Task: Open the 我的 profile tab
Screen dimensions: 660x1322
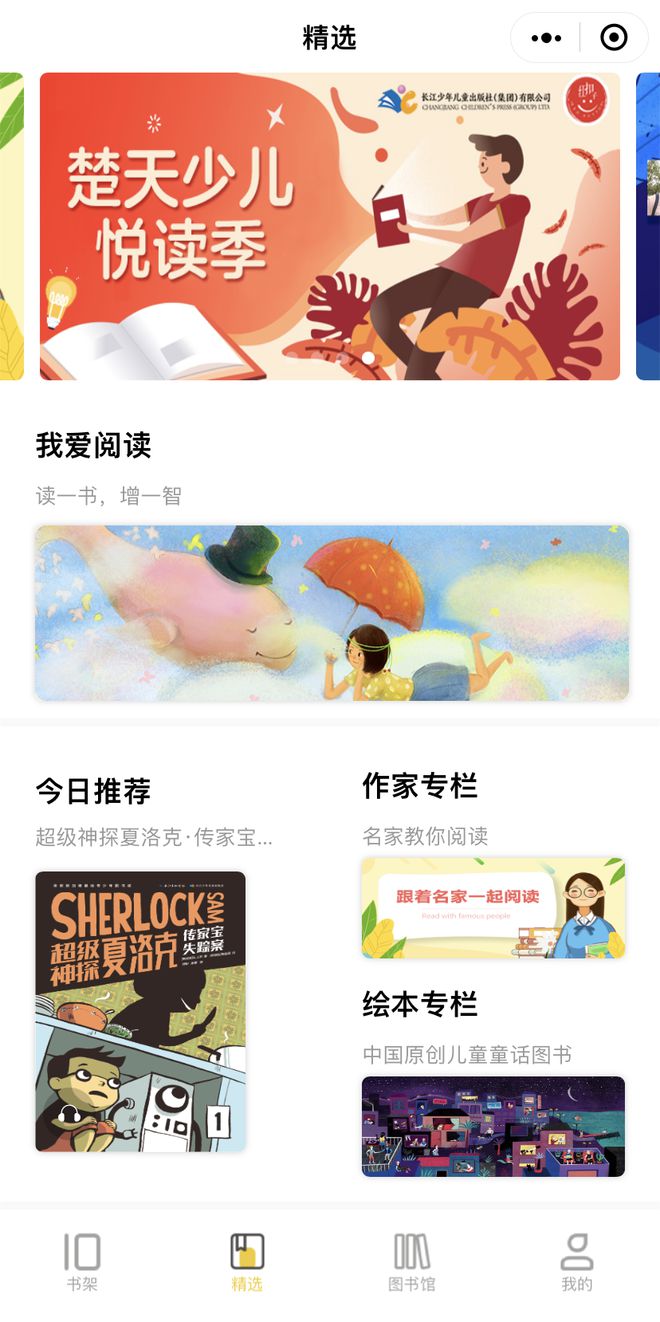Action: (577, 1262)
